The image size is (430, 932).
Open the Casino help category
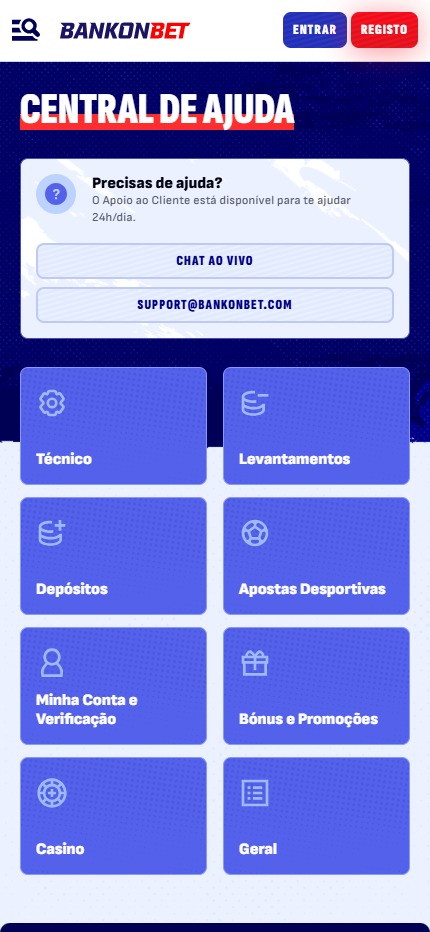click(x=114, y=816)
